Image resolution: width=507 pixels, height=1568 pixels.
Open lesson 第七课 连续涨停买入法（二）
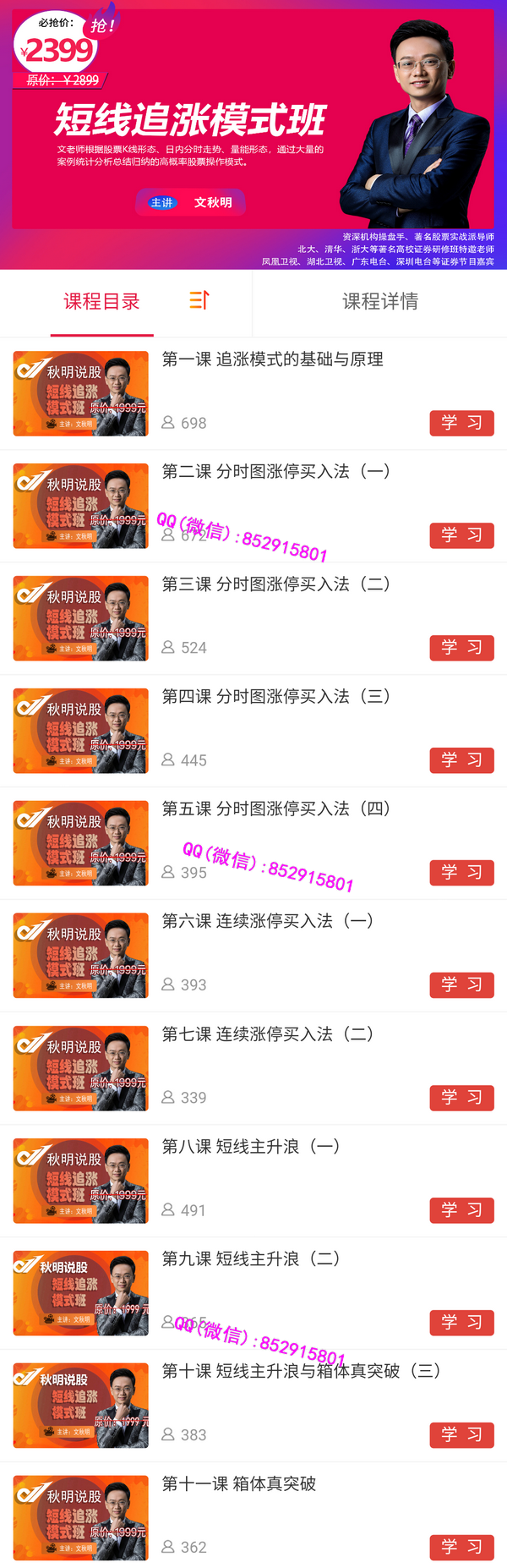(x=267, y=1034)
